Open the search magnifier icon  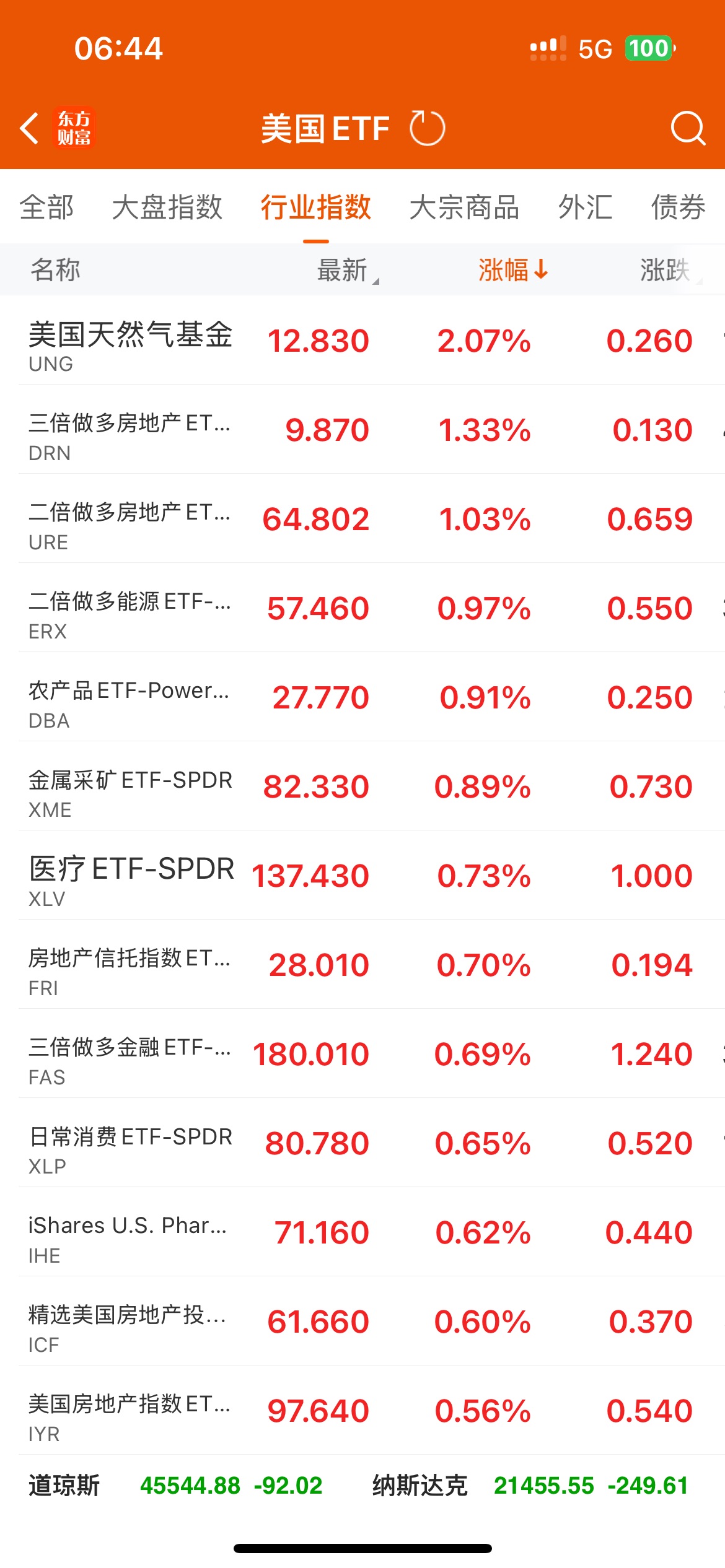688,128
